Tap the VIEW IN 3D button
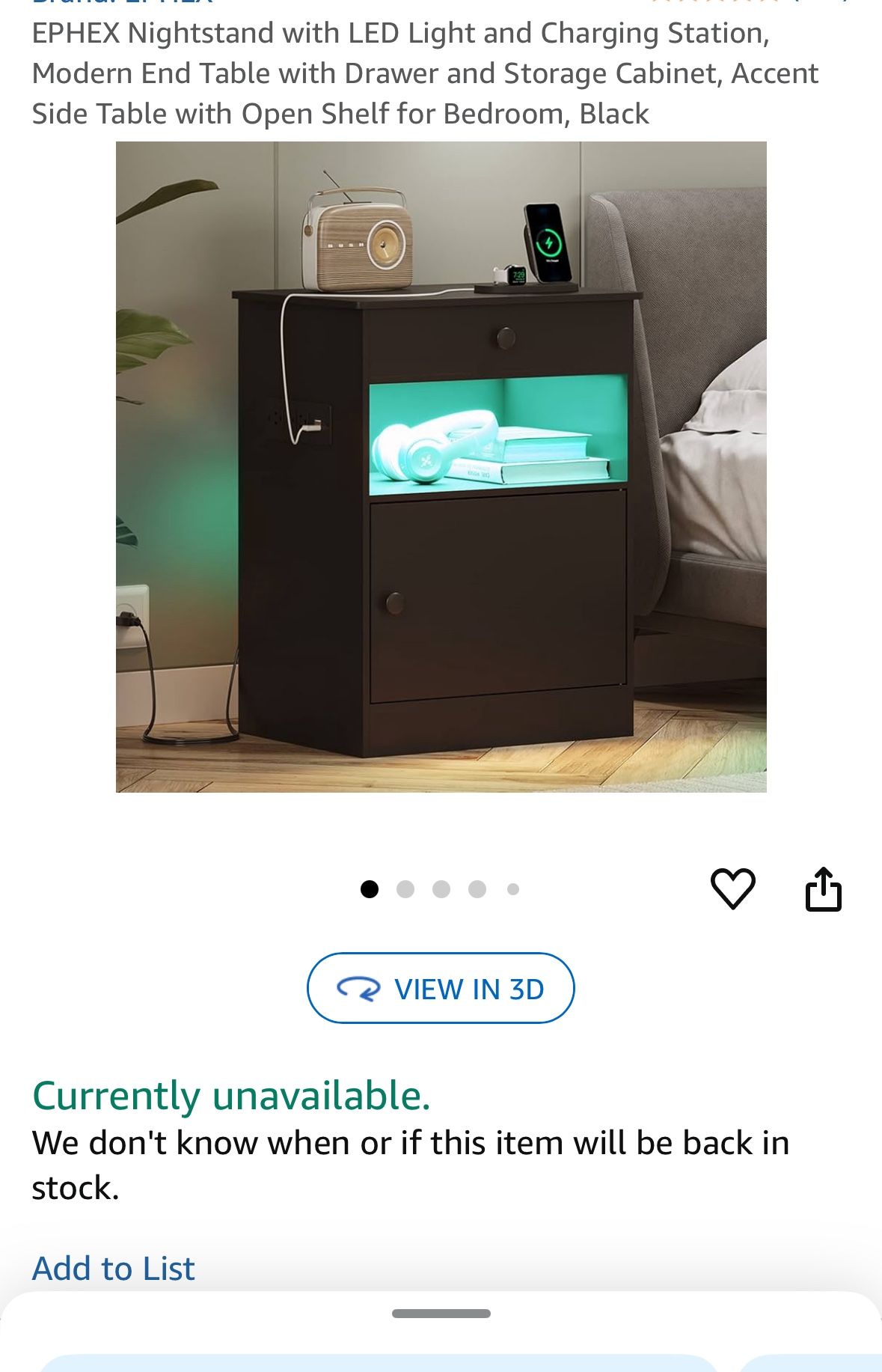Viewport: 882px width, 1372px height. pyautogui.click(x=441, y=989)
